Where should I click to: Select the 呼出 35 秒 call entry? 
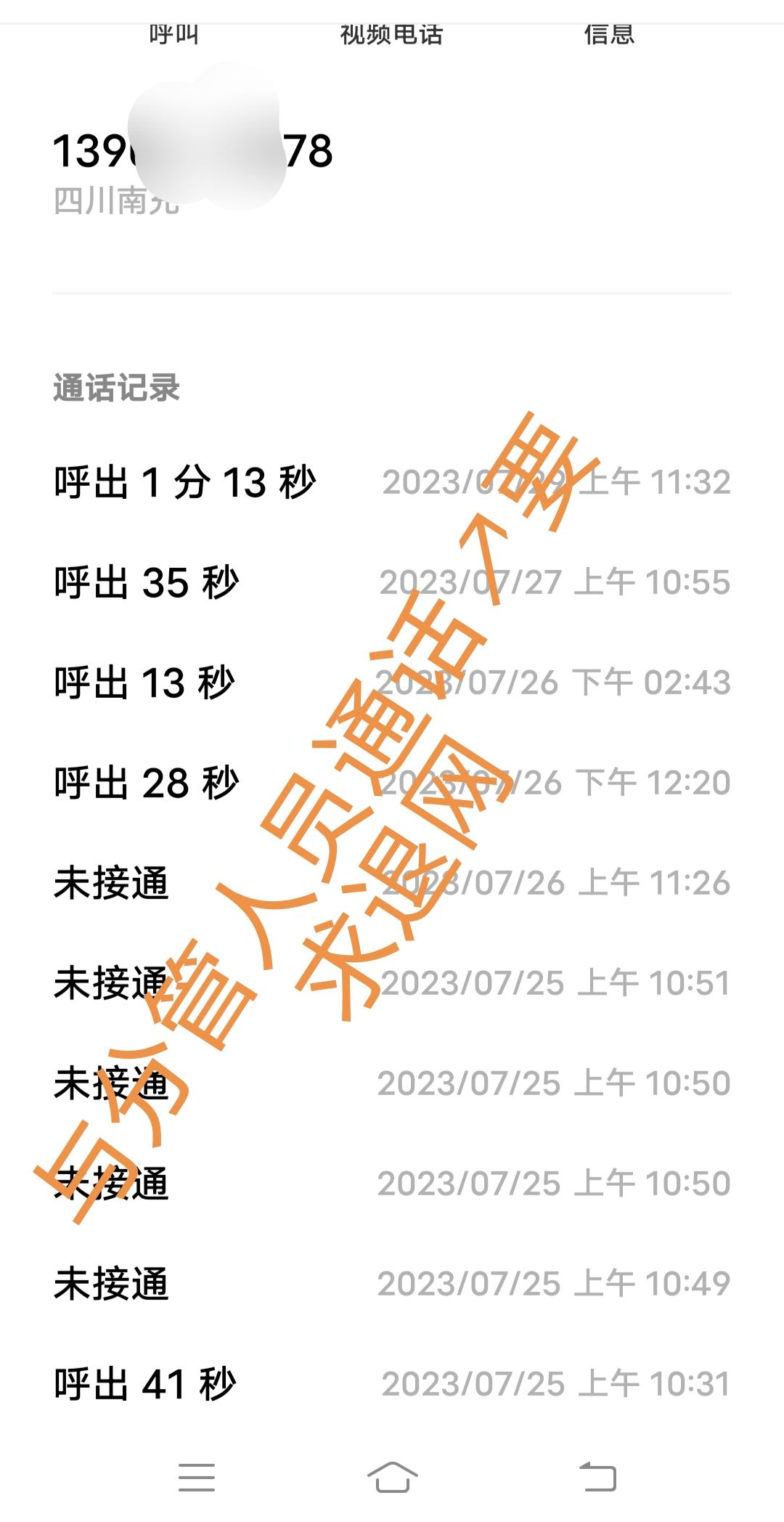(392, 582)
